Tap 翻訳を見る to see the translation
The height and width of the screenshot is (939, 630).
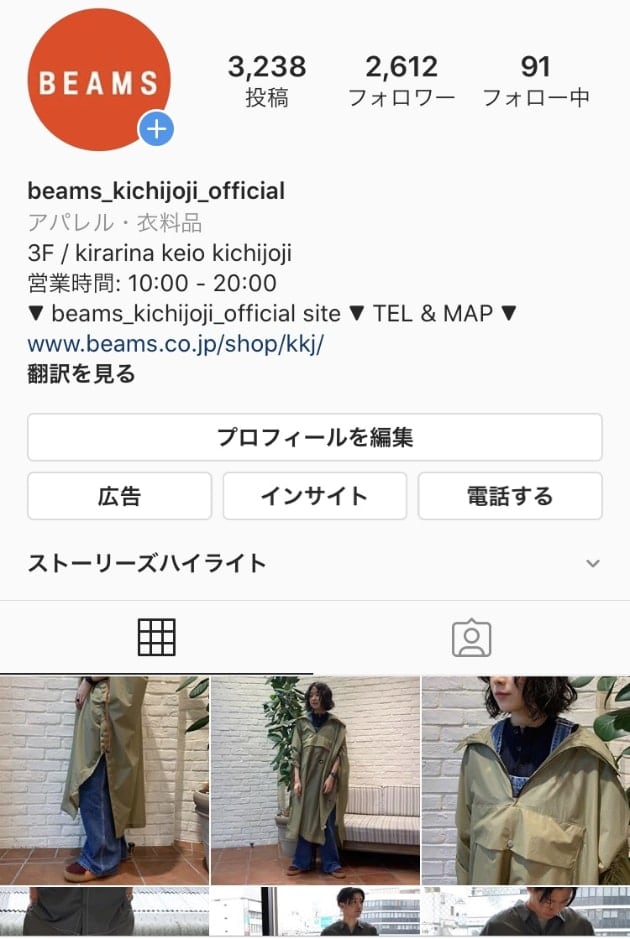tap(81, 374)
